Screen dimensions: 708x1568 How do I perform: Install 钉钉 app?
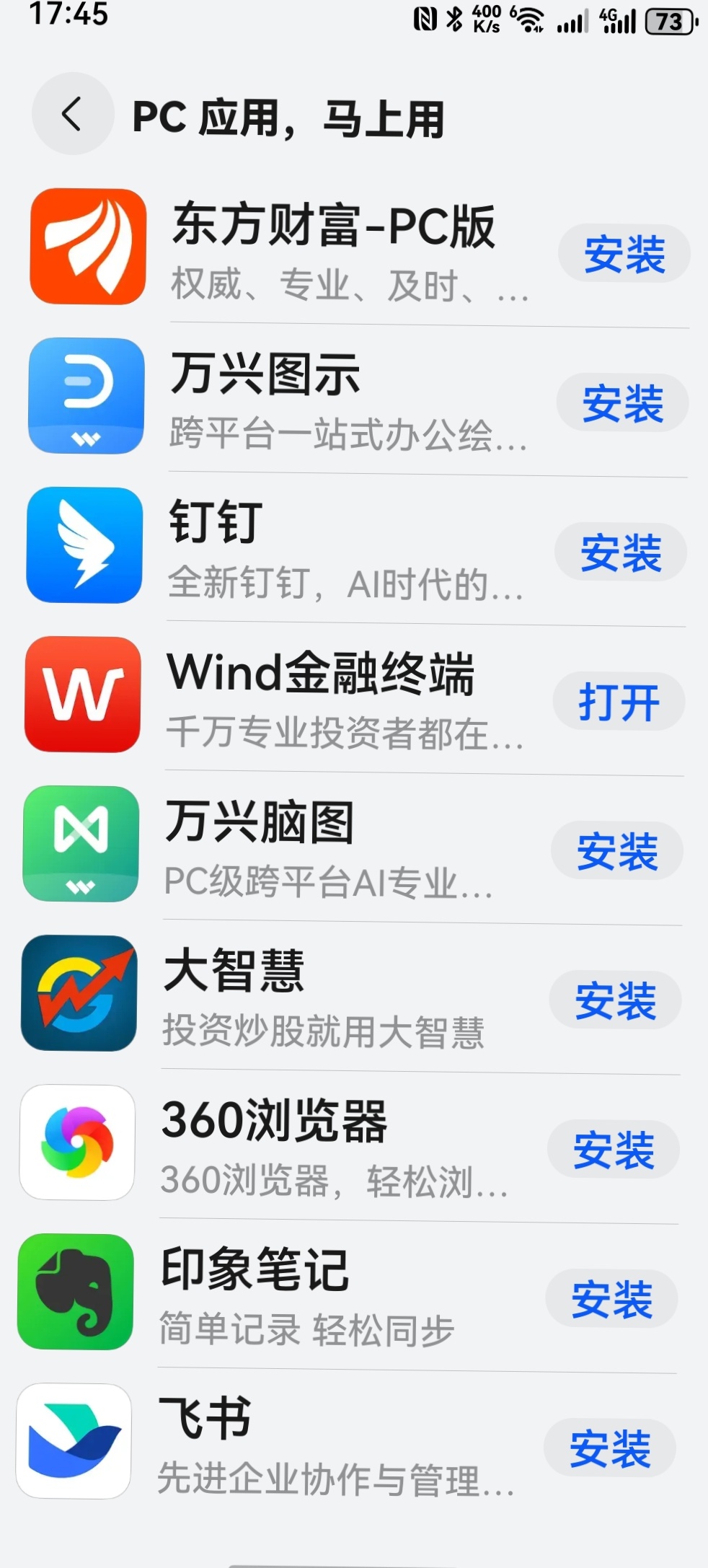coord(620,552)
